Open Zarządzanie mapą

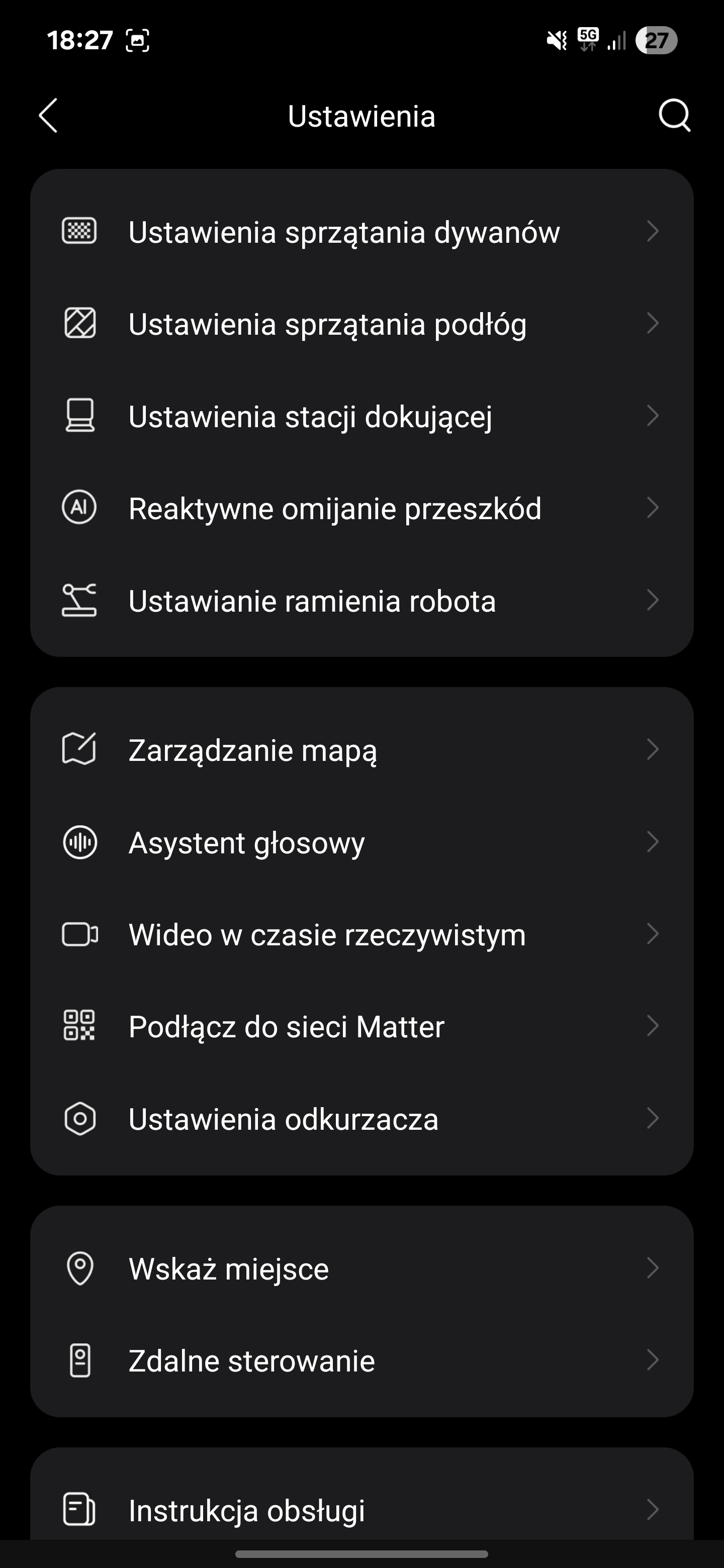tap(361, 750)
